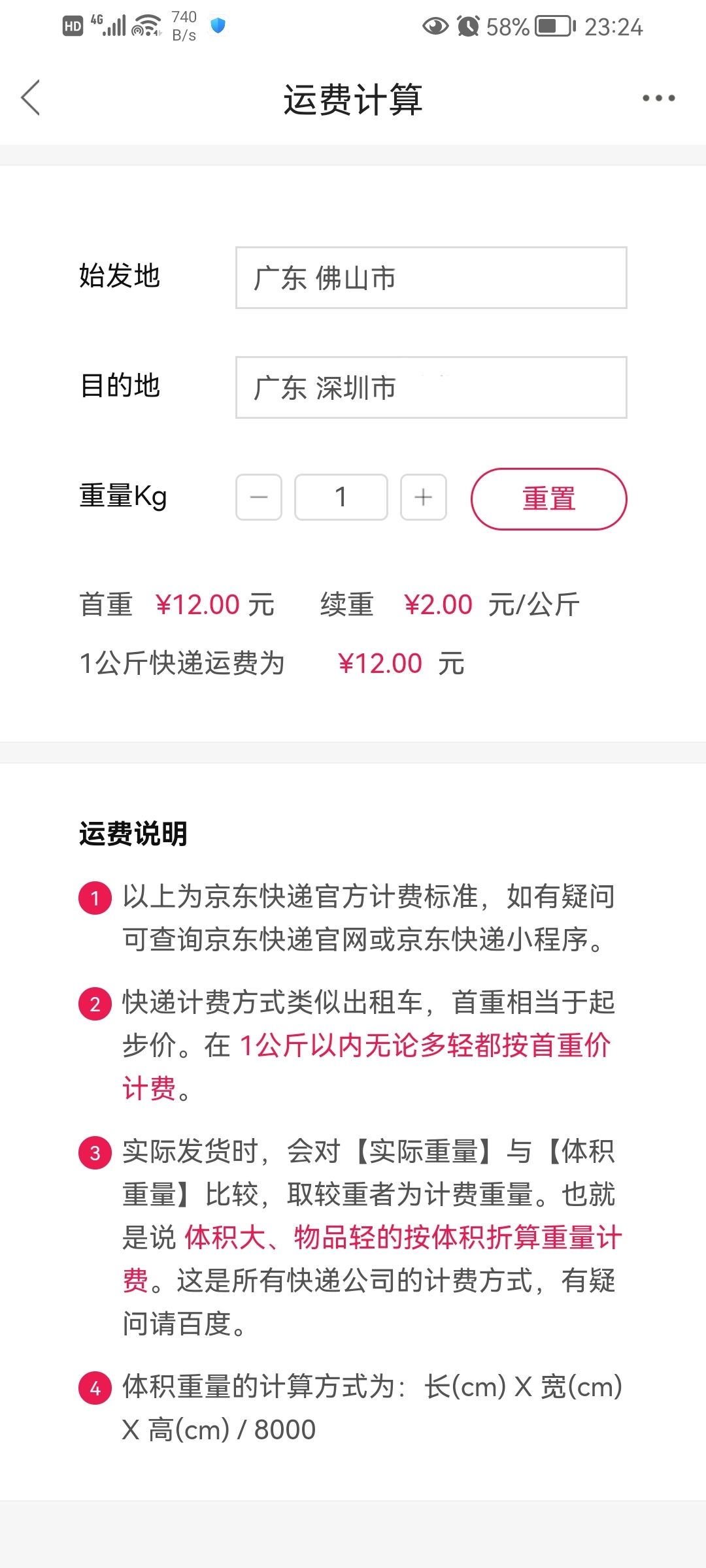Increase weight with the plus button
706x1568 pixels.
[x=424, y=497]
